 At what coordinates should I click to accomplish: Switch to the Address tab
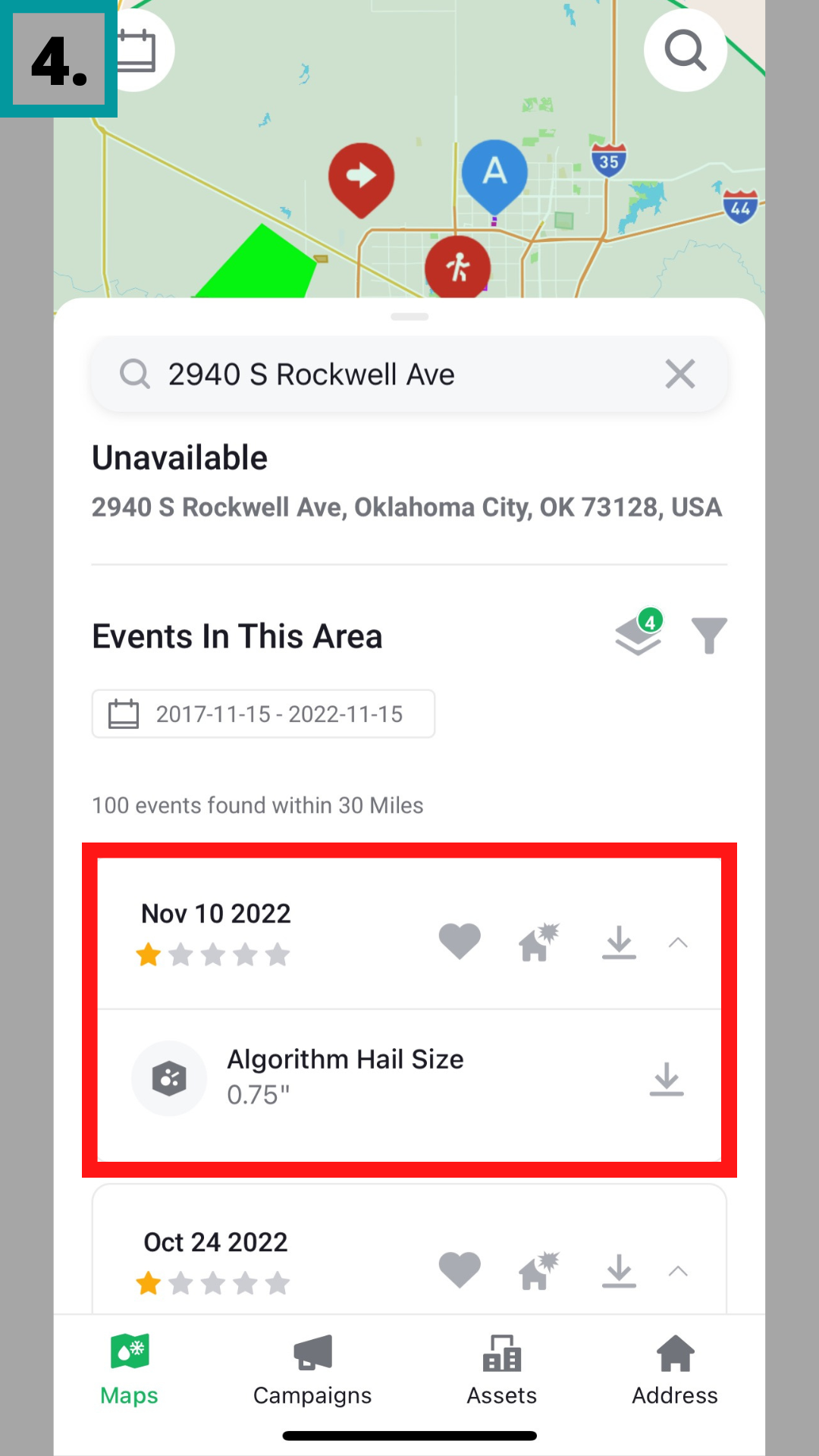675,1370
